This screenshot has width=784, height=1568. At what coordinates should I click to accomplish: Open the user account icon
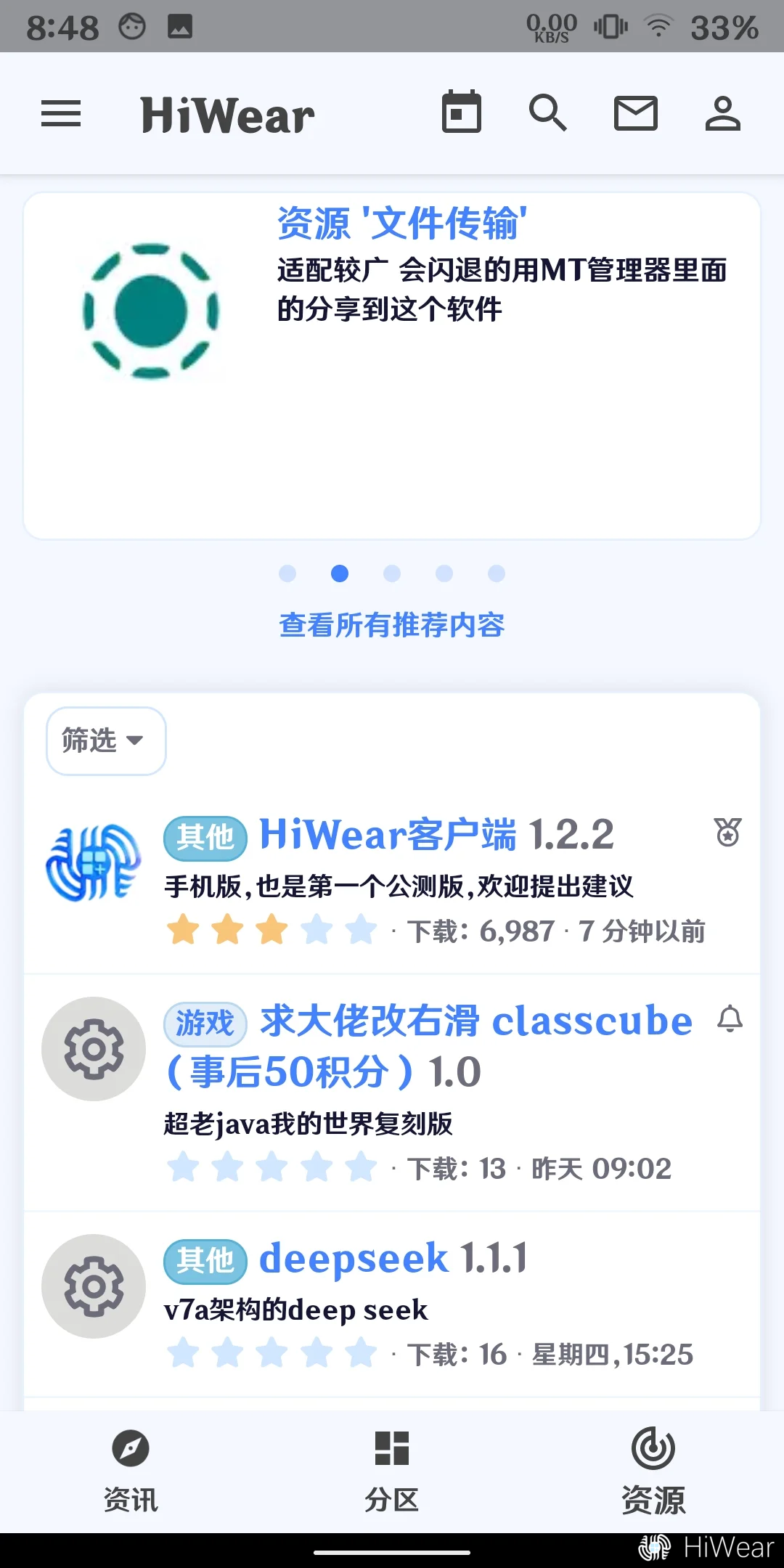[x=723, y=113]
